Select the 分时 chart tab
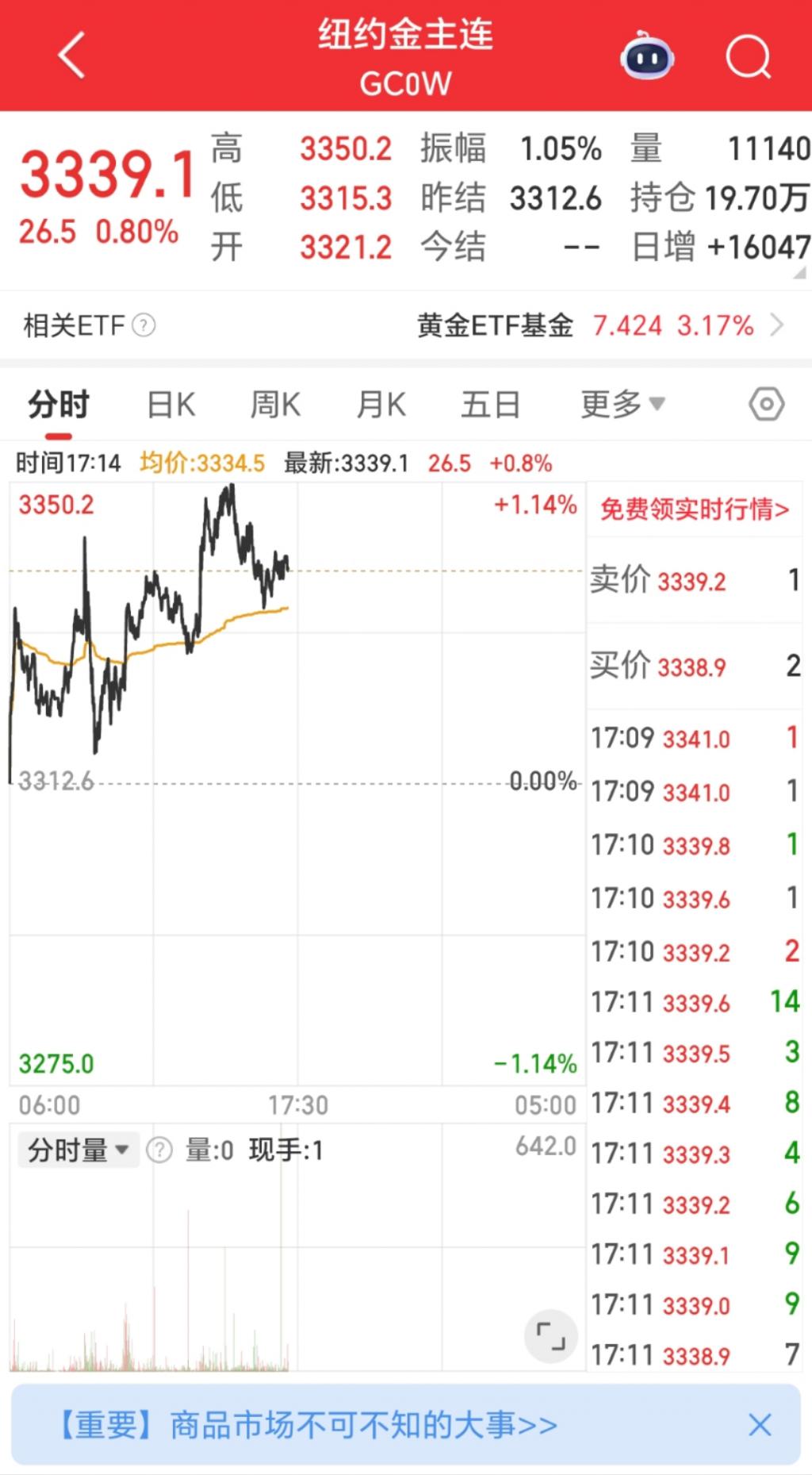The width and height of the screenshot is (812, 1475). [x=59, y=405]
